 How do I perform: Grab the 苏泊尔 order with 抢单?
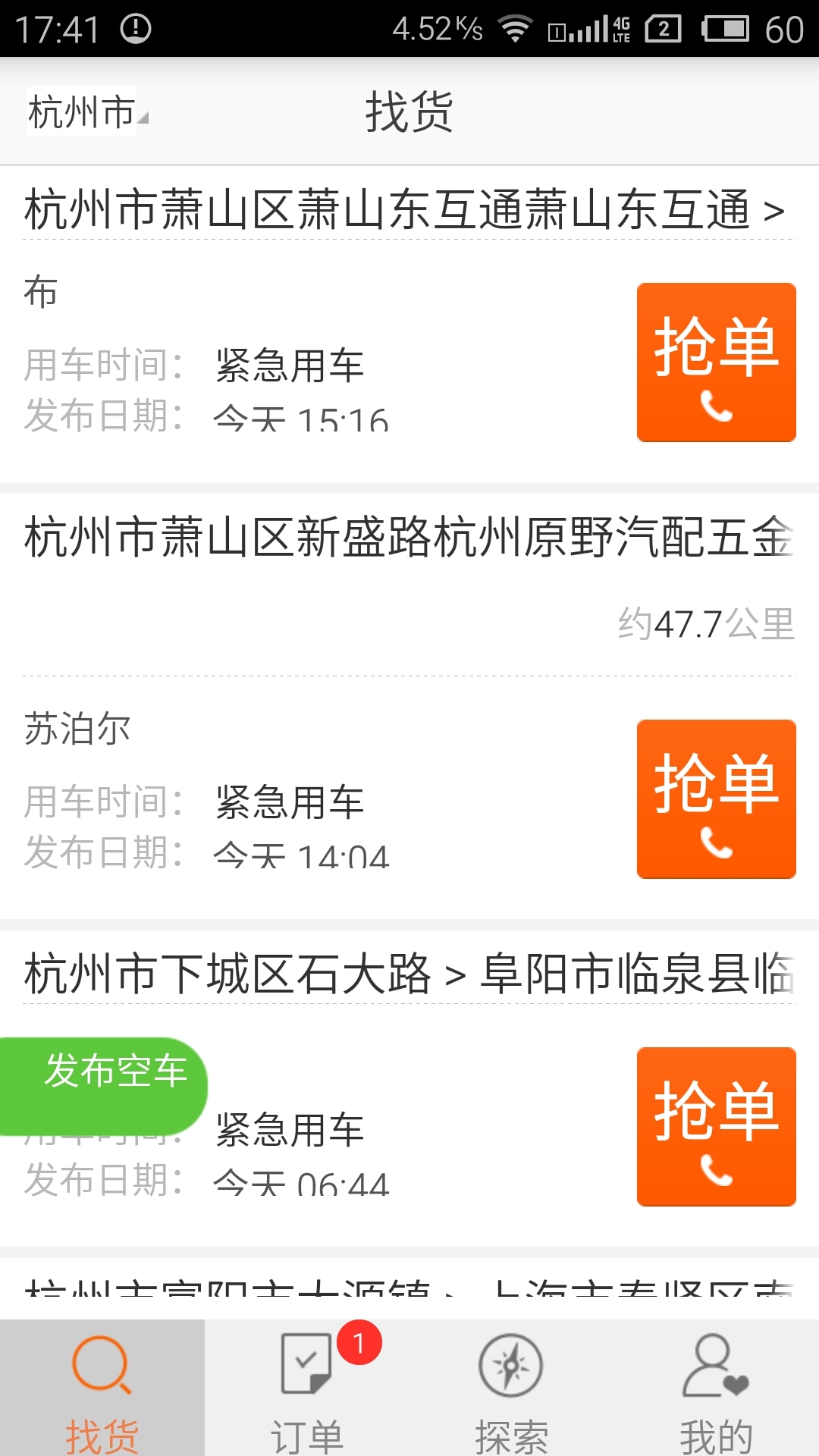(716, 799)
